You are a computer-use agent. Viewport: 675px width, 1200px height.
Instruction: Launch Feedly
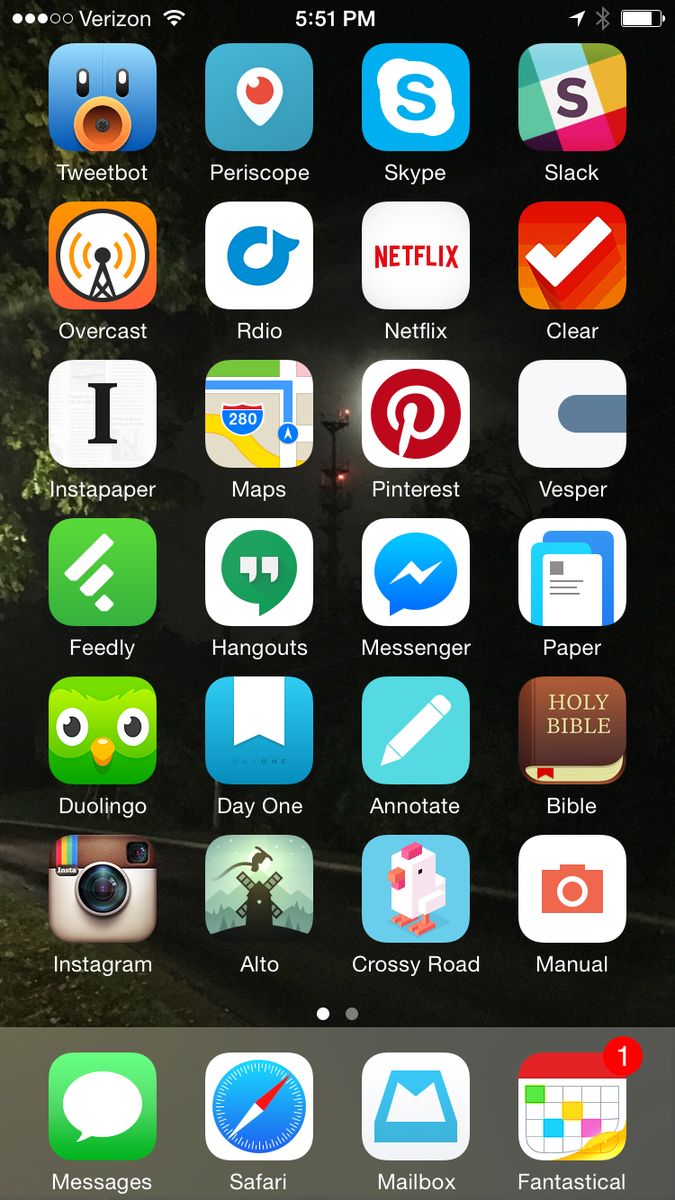click(x=102, y=572)
